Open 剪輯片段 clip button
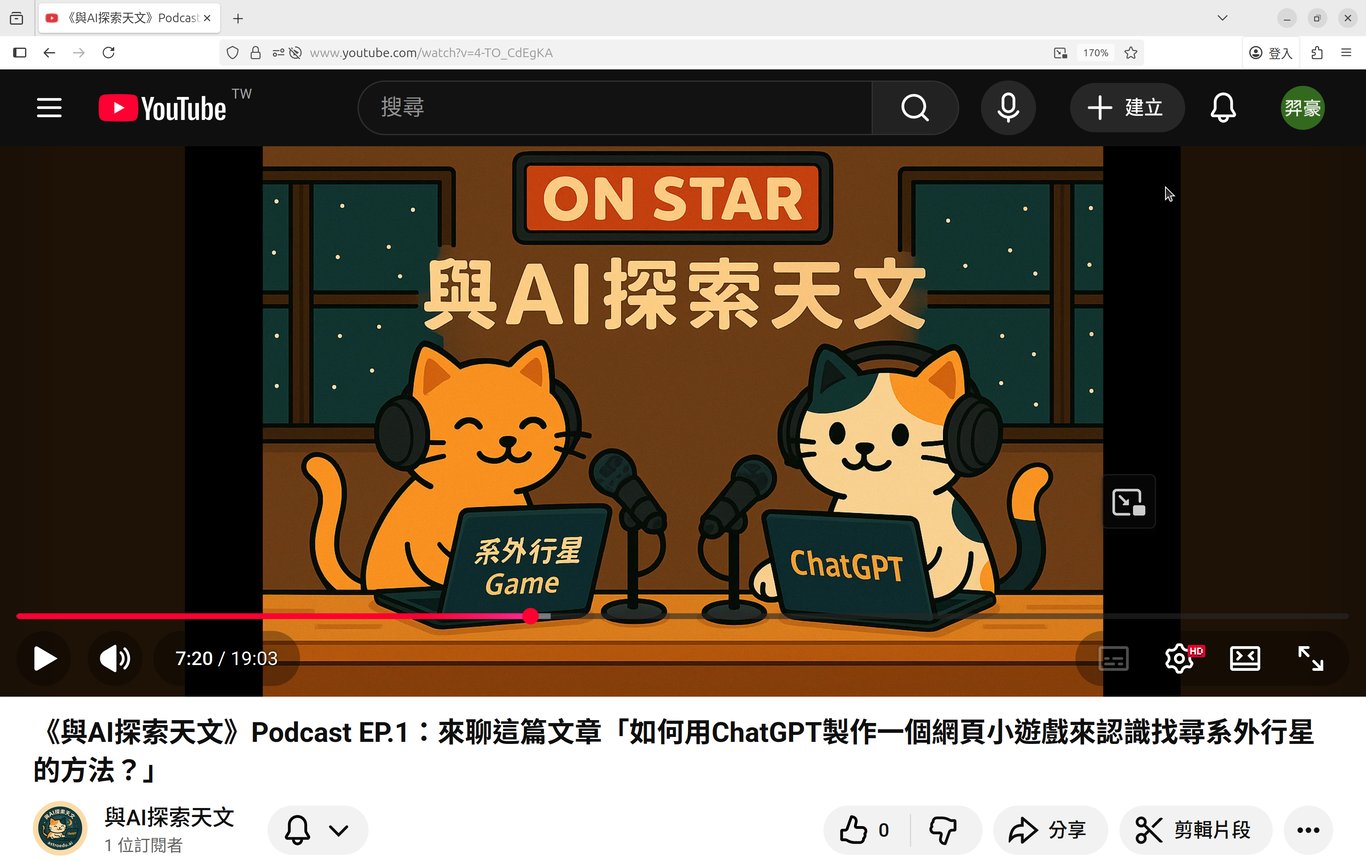The width and height of the screenshot is (1366, 861). pos(1195,830)
